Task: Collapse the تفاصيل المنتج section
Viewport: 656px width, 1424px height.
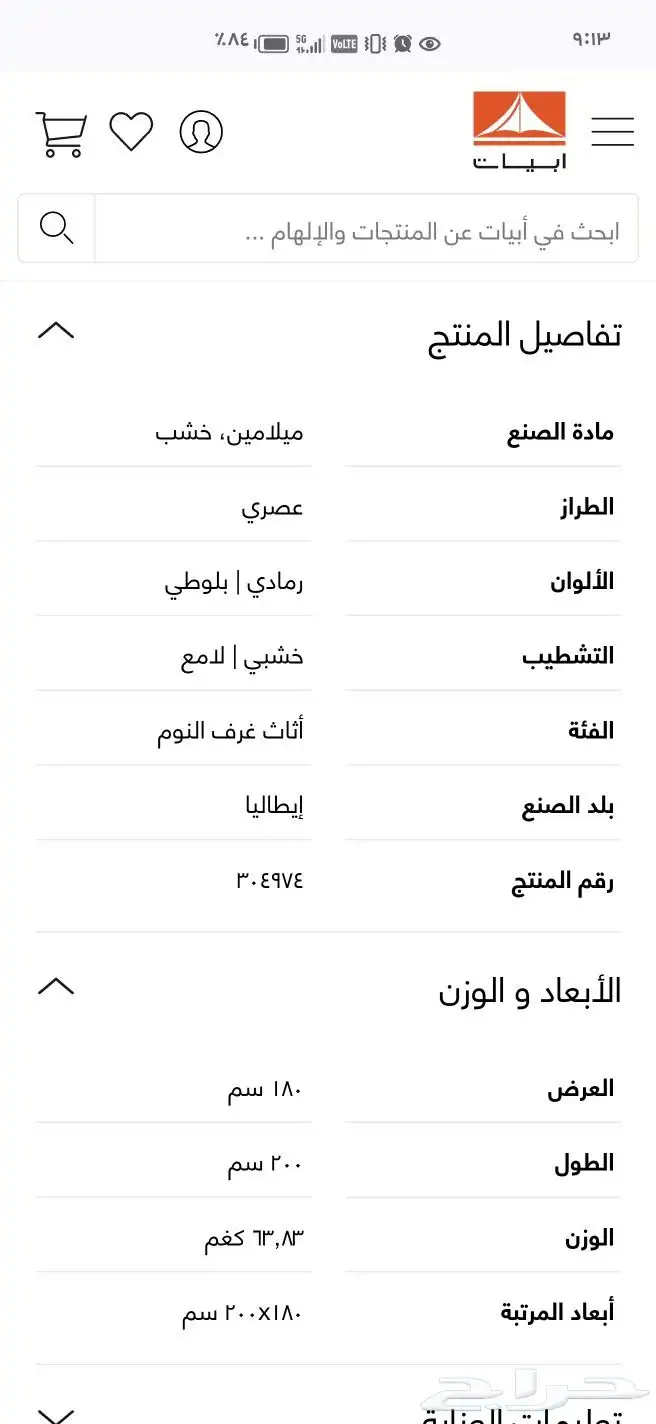Action: click(56, 331)
